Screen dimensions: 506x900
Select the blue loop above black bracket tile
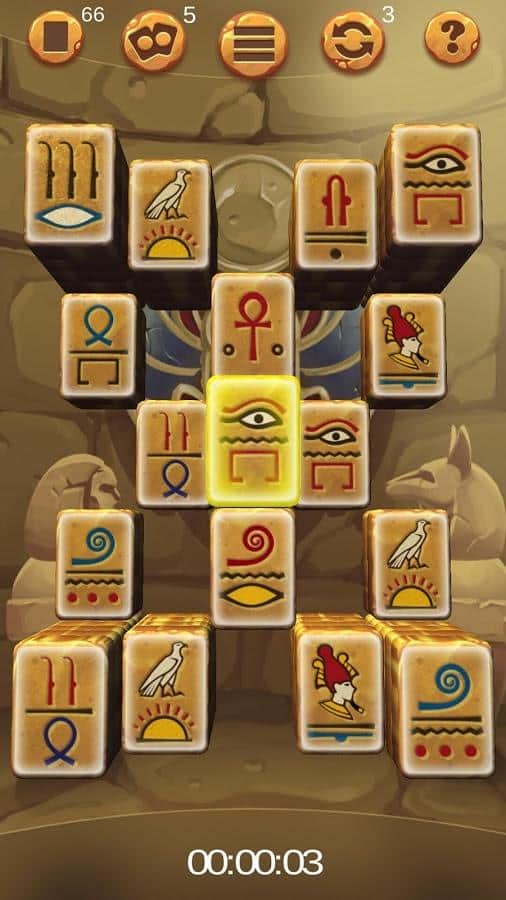click(x=99, y=346)
